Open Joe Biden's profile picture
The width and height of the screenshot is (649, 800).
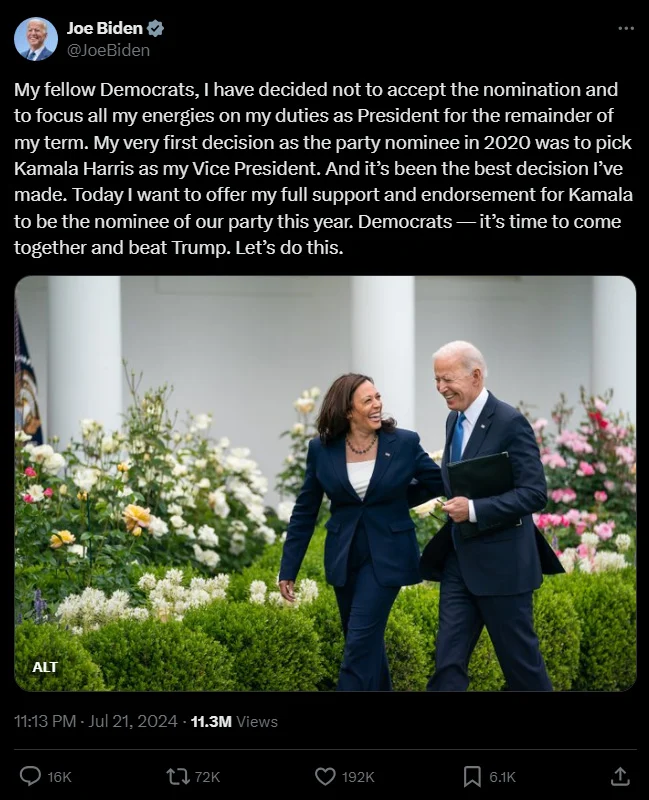36,38
